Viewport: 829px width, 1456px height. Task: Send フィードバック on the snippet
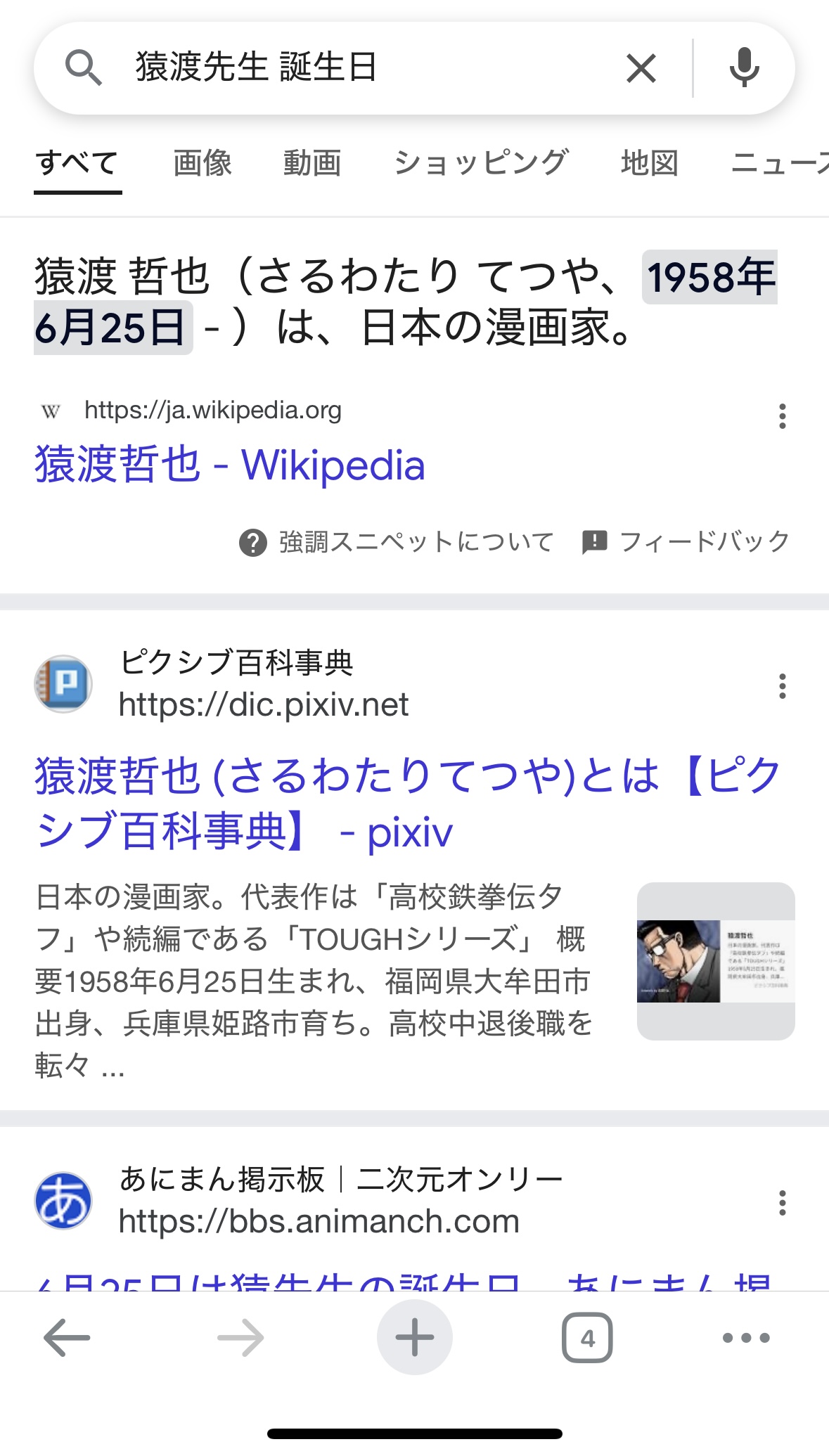686,542
